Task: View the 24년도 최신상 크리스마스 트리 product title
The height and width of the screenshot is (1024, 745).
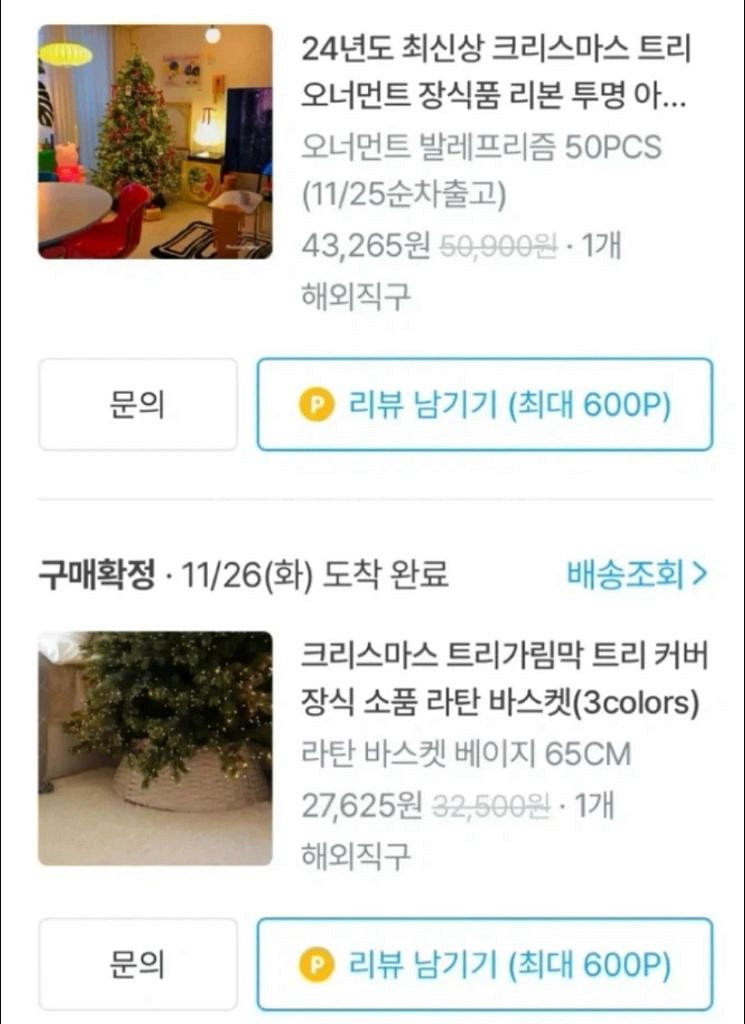Action: coord(496,73)
